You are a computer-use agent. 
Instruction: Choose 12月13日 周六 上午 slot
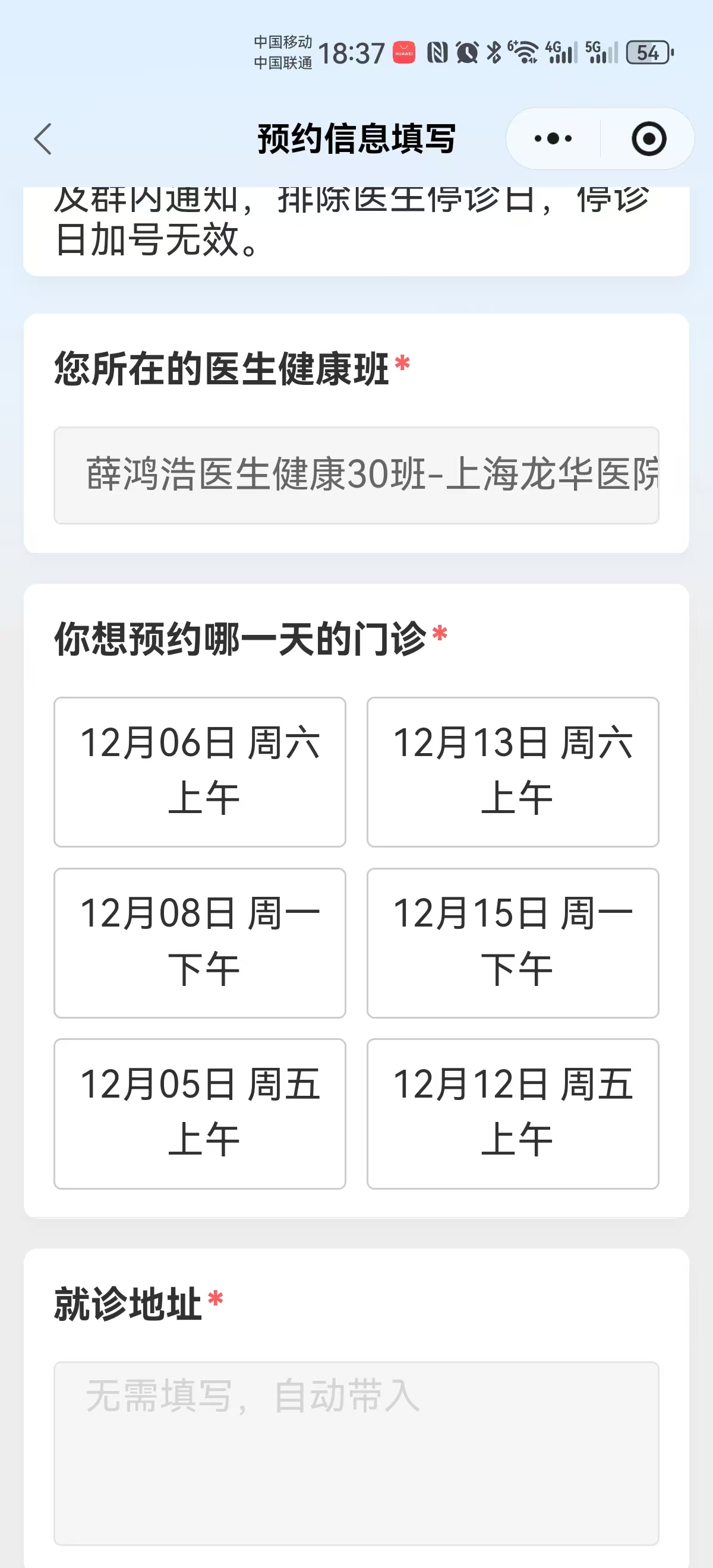click(513, 772)
